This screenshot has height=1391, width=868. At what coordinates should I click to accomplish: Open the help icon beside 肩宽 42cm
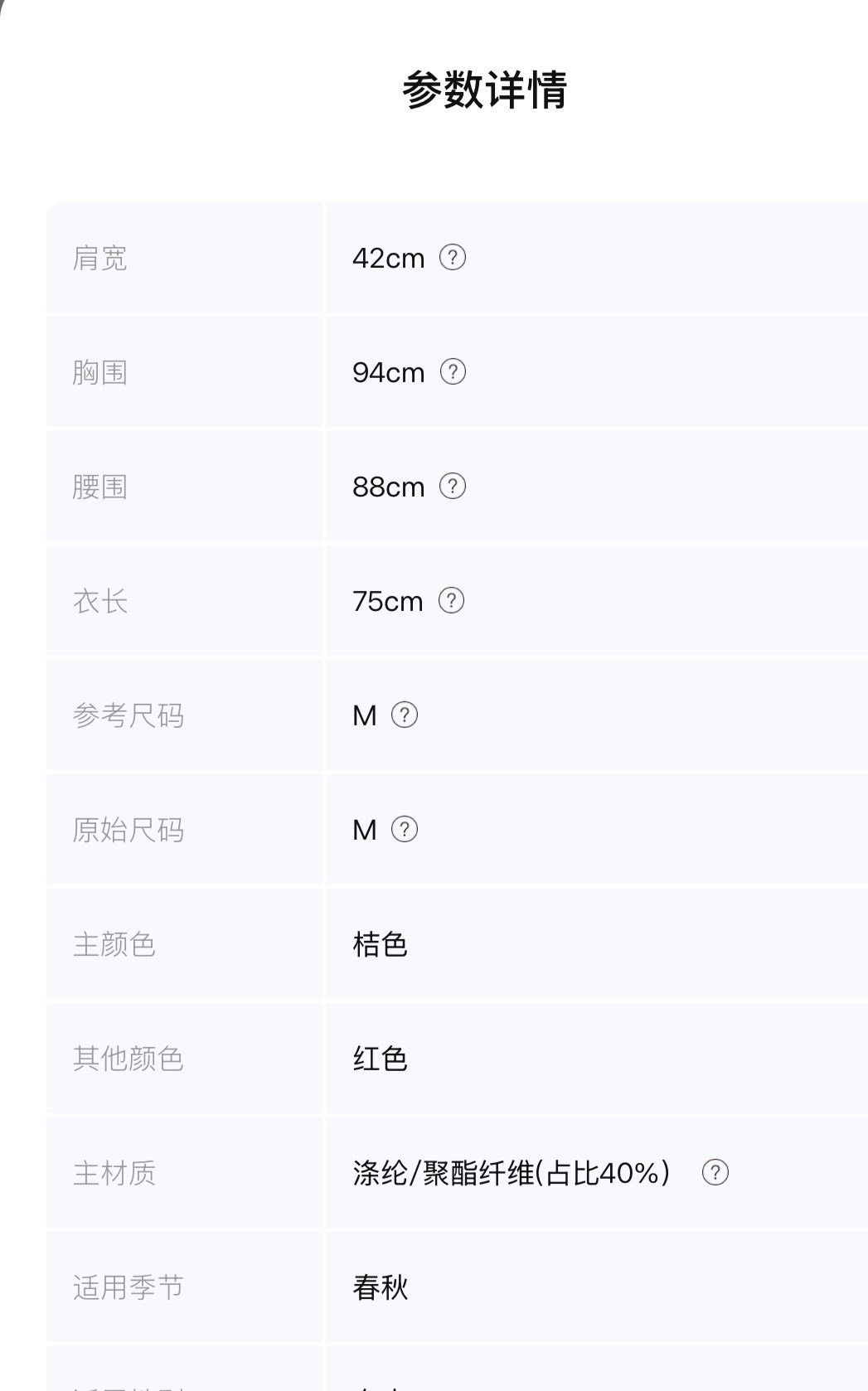click(452, 258)
